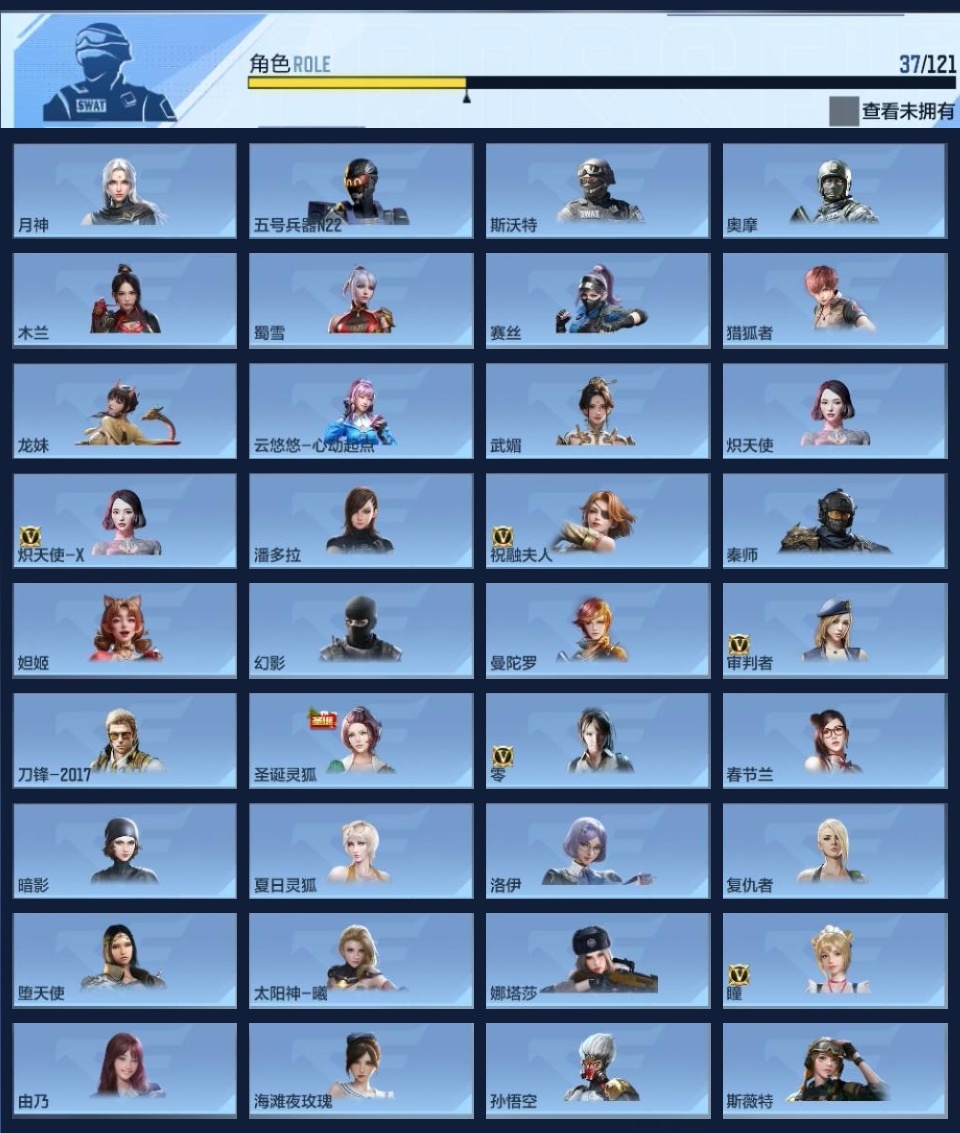960x1133 pixels.
Task: Open the 木兰 character card
Action: point(125,300)
